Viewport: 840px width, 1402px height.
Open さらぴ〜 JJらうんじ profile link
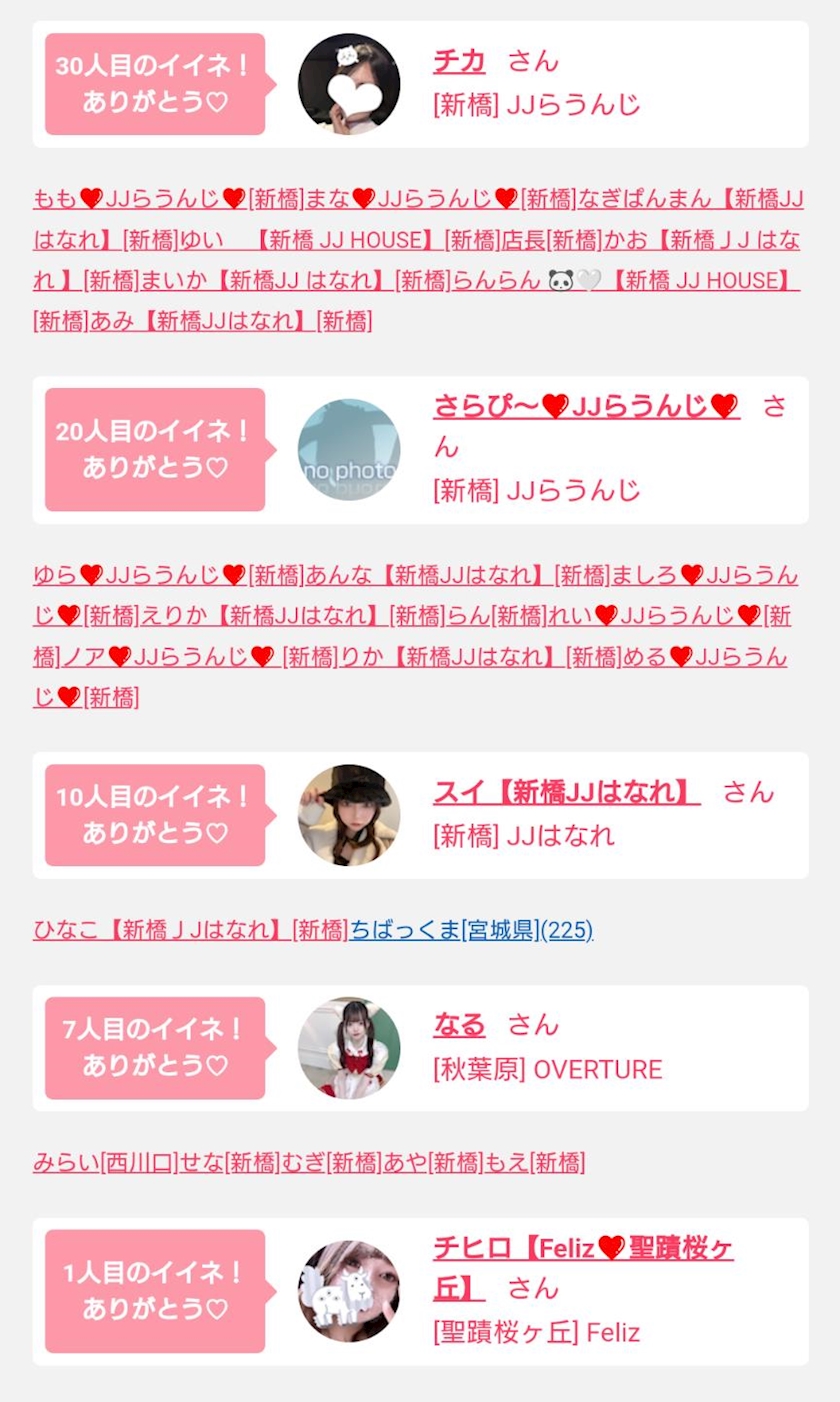click(x=586, y=406)
